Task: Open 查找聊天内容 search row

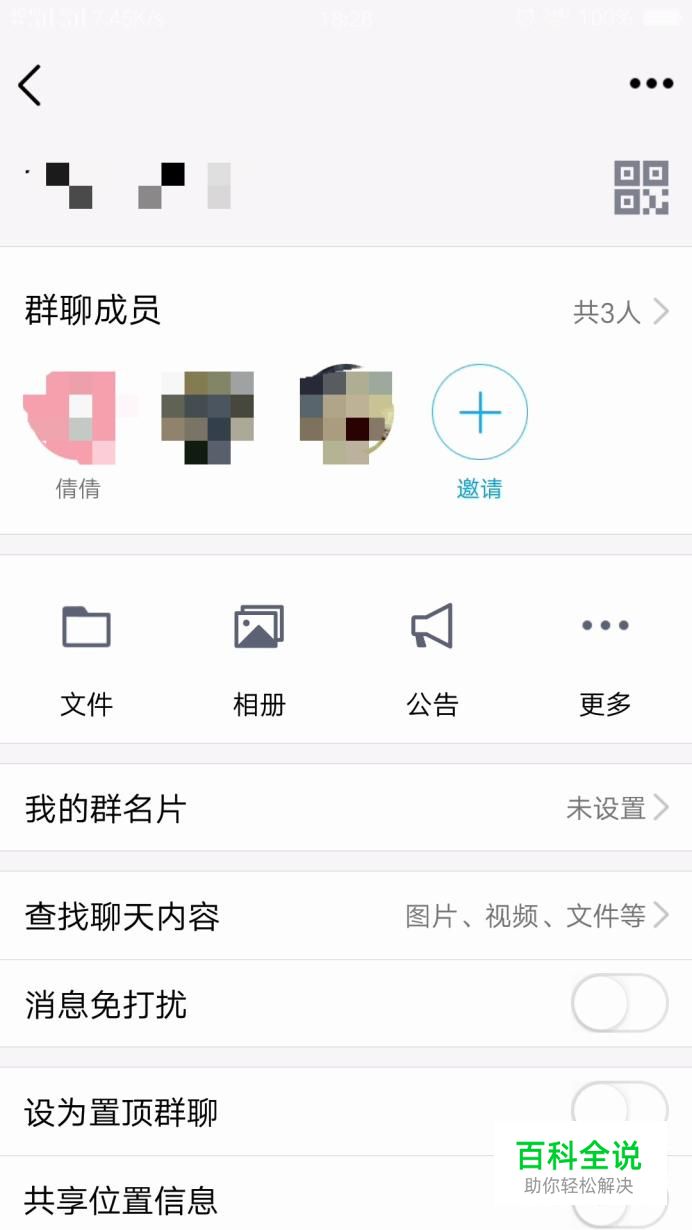Action: click(346, 916)
